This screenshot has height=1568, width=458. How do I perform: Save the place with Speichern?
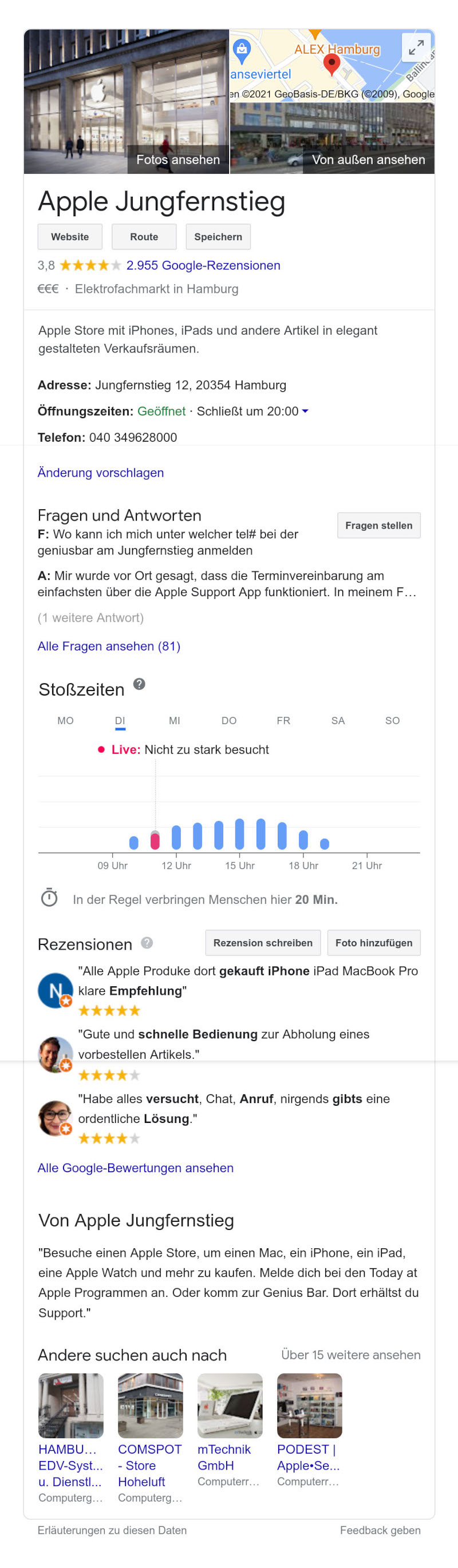click(x=218, y=237)
